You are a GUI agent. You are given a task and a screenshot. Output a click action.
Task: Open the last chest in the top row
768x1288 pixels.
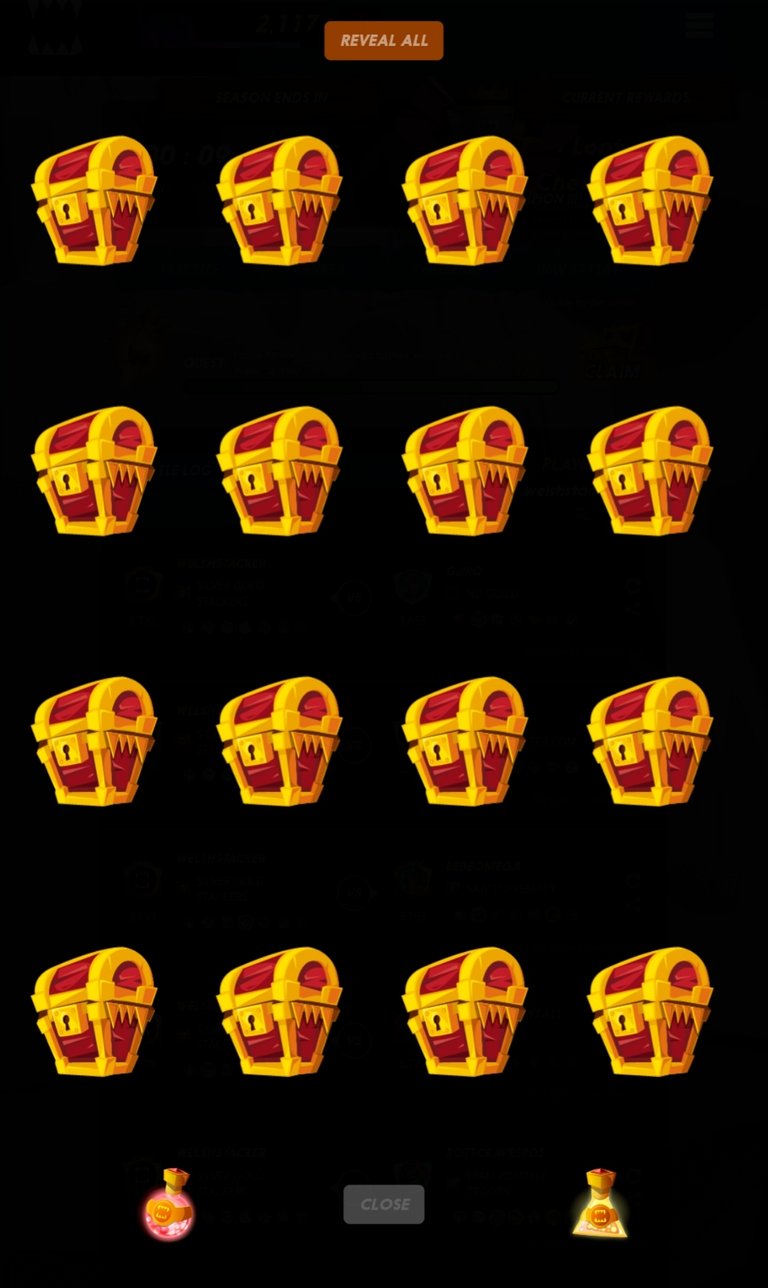pos(650,200)
